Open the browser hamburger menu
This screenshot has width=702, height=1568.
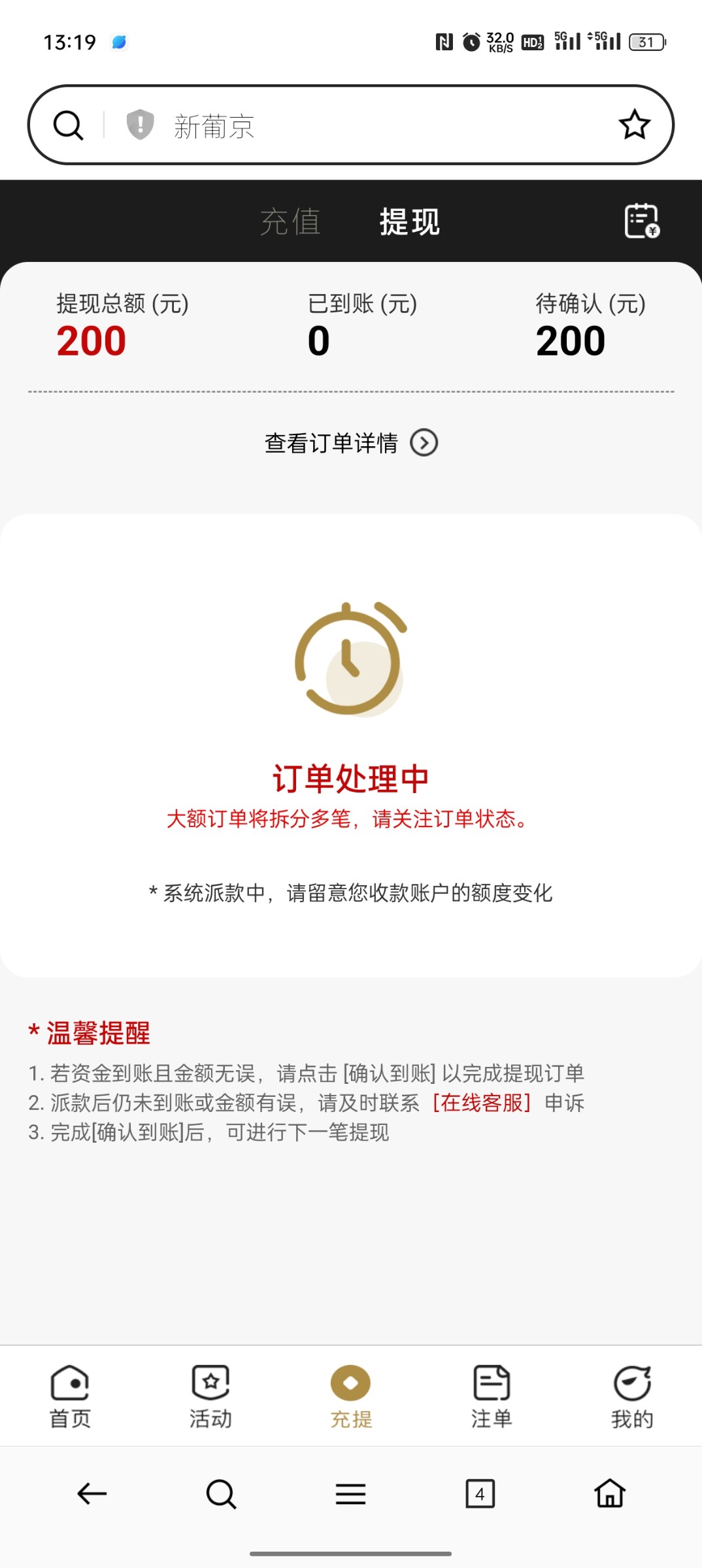coord(351,1494)
